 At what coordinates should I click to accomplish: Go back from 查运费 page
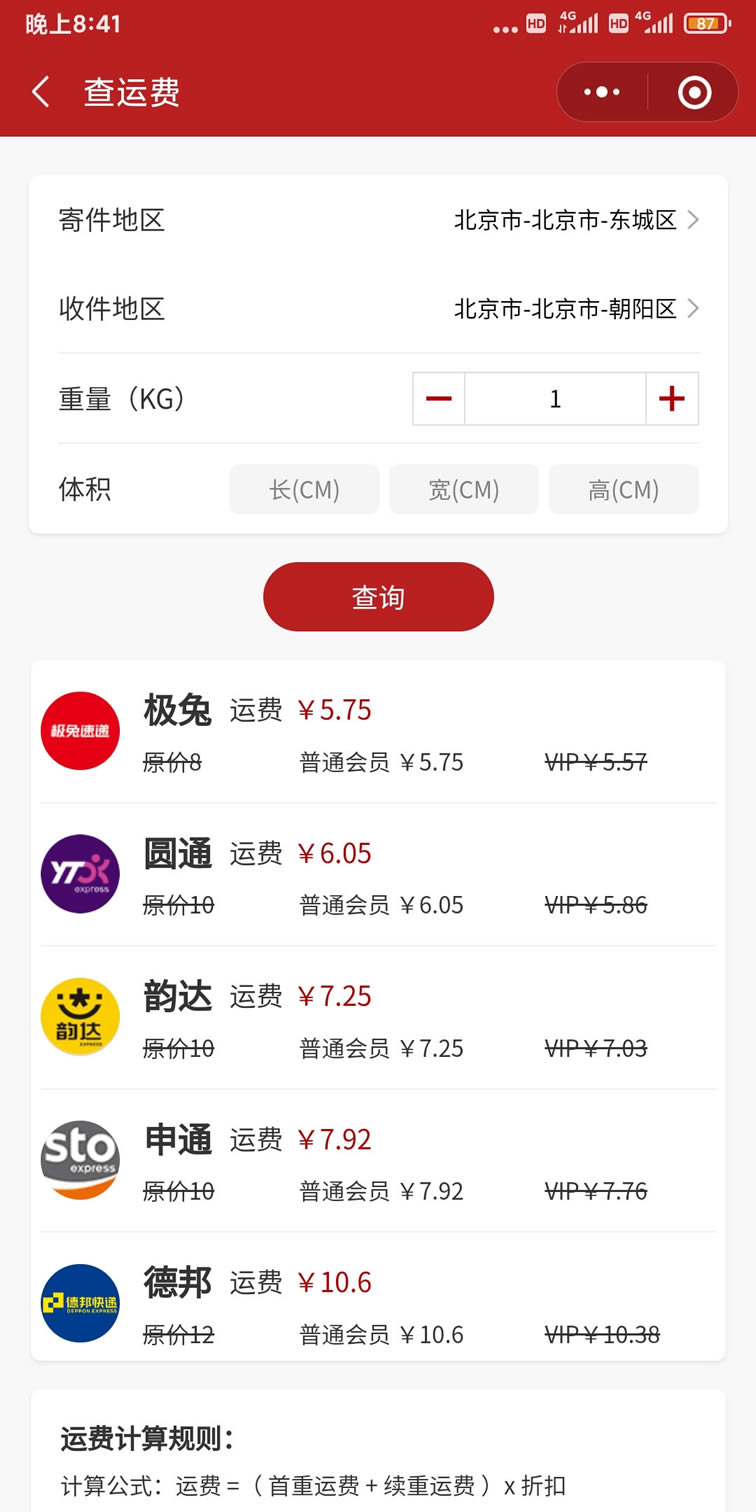tap(41, 92)
